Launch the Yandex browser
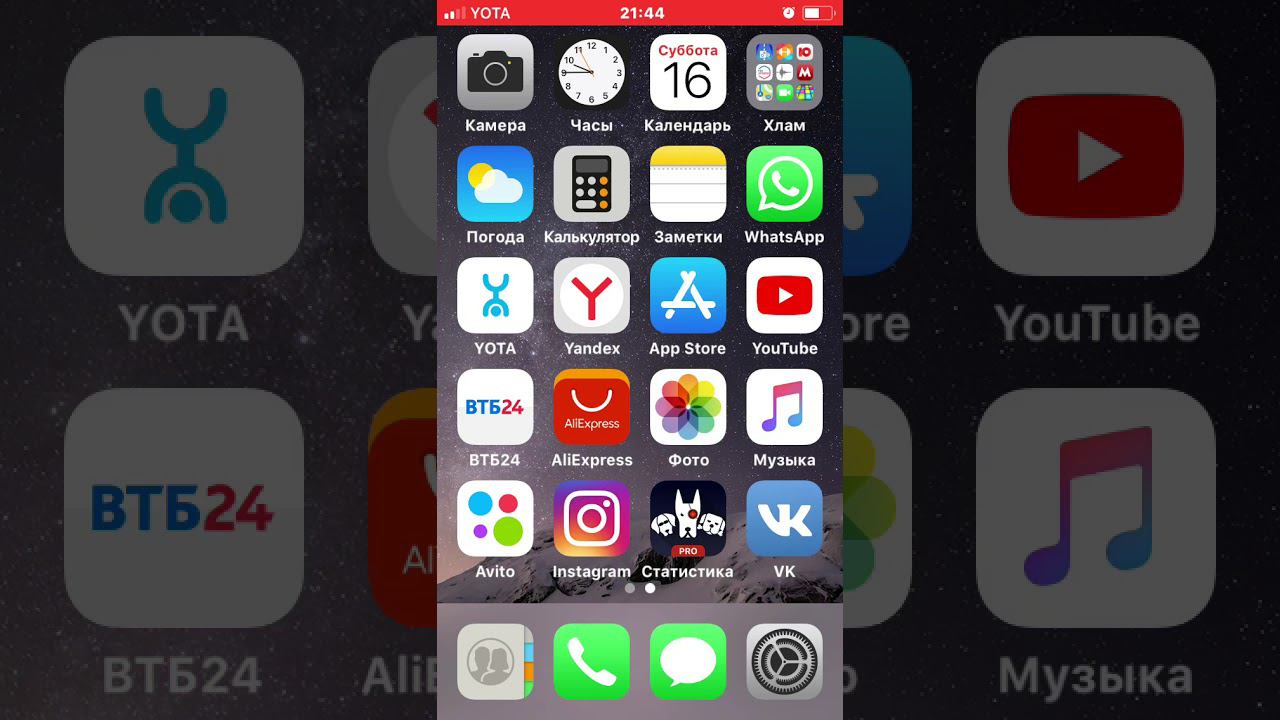Screen dimensions: 1280x720 591,295
